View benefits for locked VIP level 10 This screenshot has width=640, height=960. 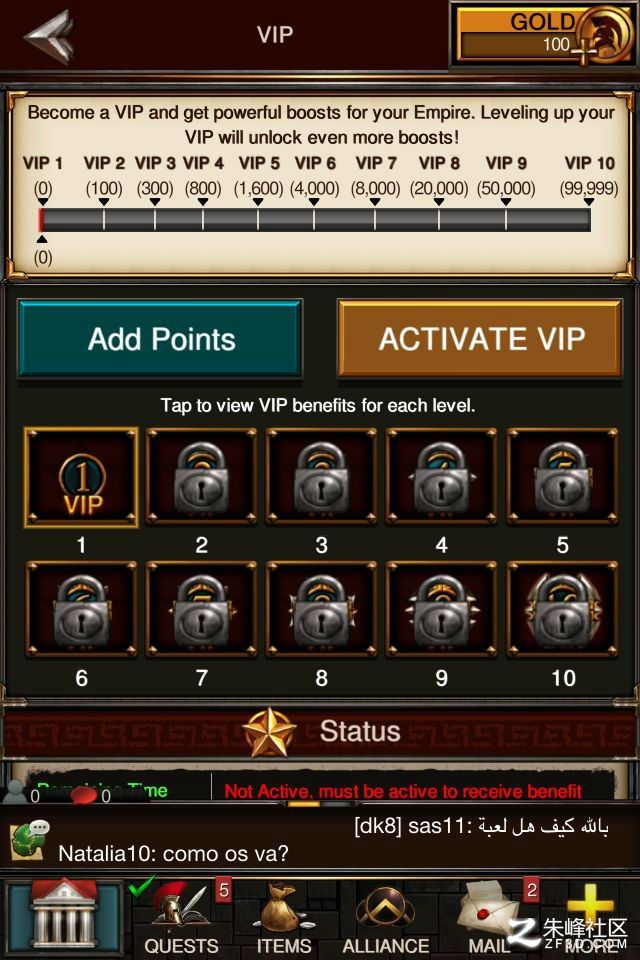coord(561,610)
